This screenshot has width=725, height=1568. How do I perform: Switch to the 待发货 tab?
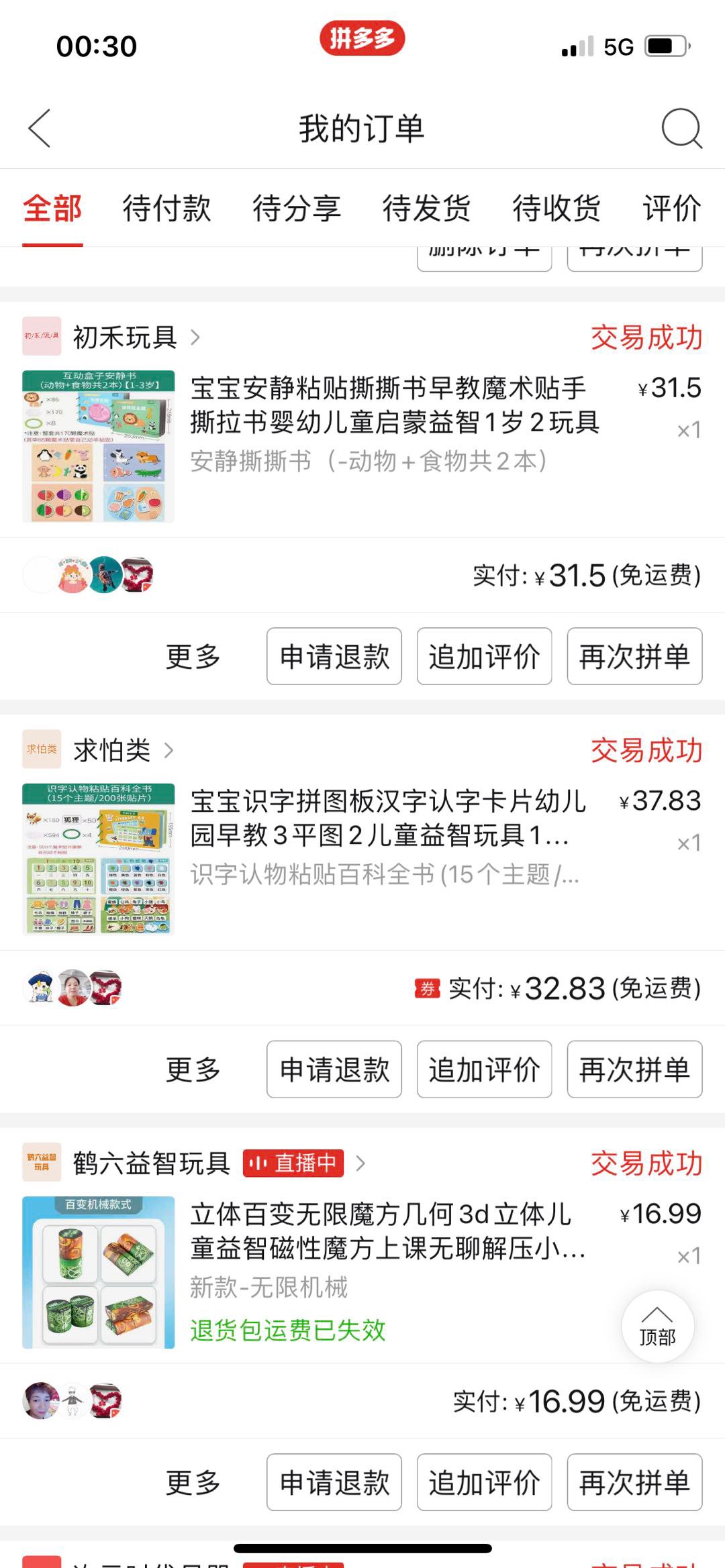(x=426, y=208)
